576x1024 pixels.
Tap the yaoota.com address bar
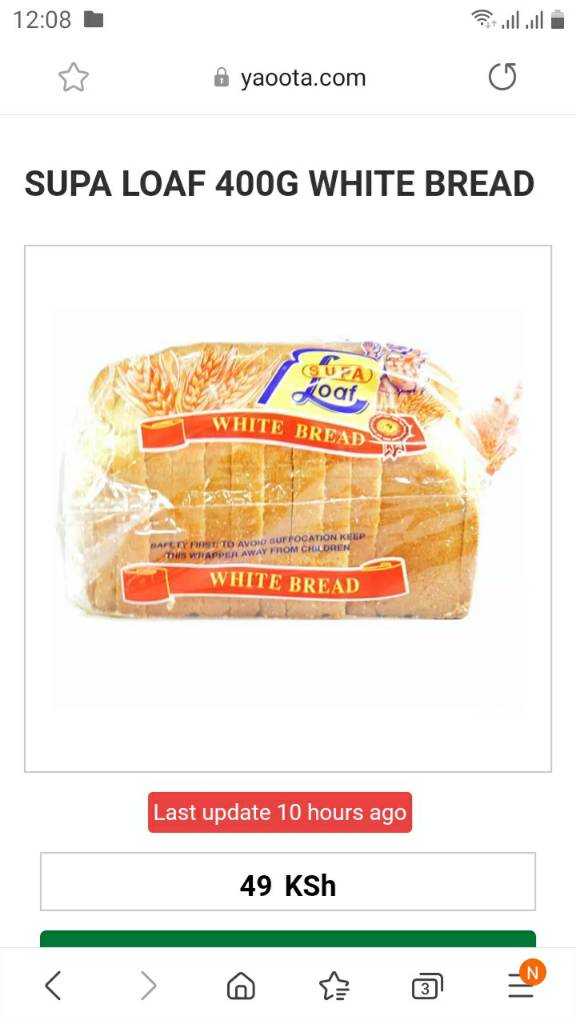click(x=290, y=78)
